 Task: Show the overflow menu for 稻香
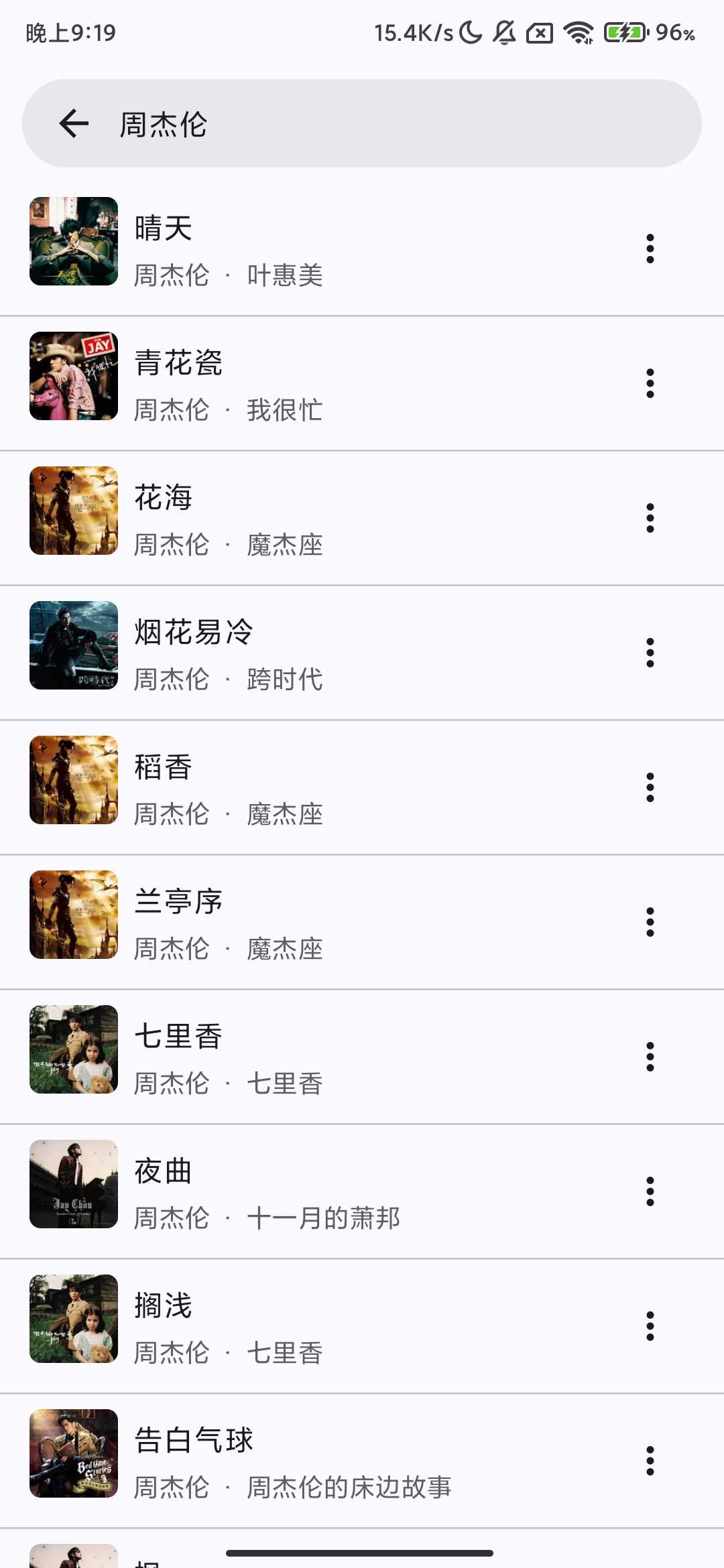[x=650, y=787]
